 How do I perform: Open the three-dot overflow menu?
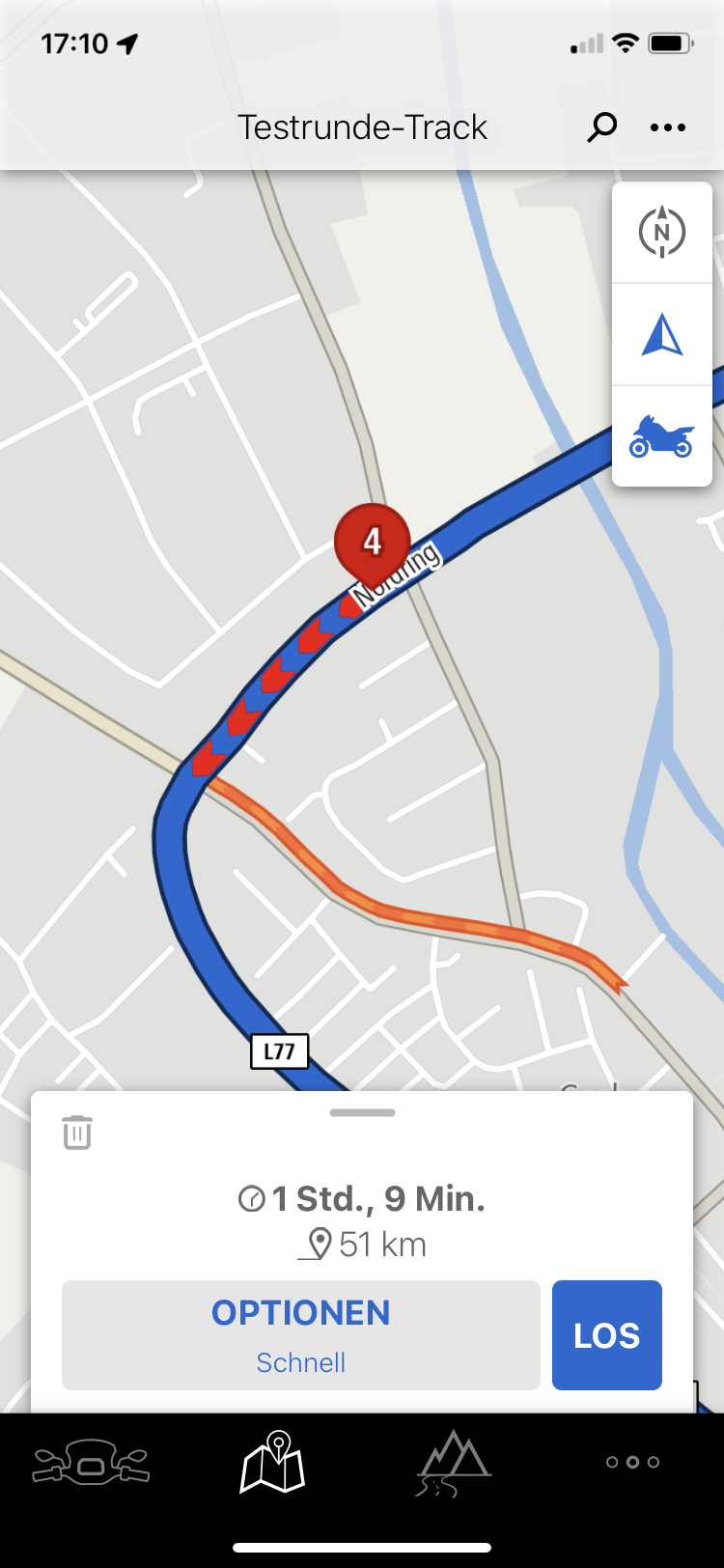coord(668,127)
